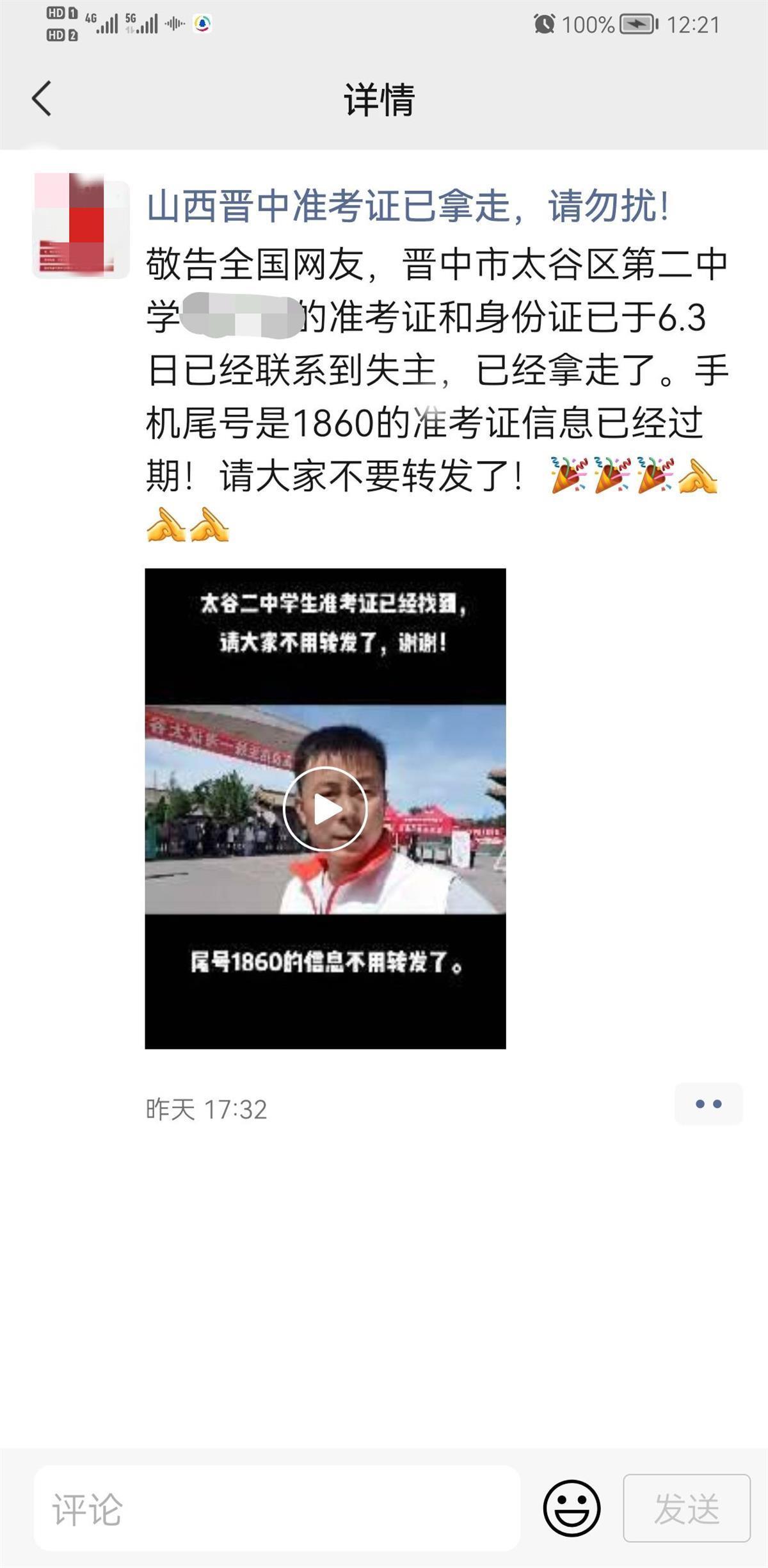The width and height of the screenshot is (768, 1568).
Task: Open the 山西晋中准考证已拿走 poster profile
Action: [408, 207]
